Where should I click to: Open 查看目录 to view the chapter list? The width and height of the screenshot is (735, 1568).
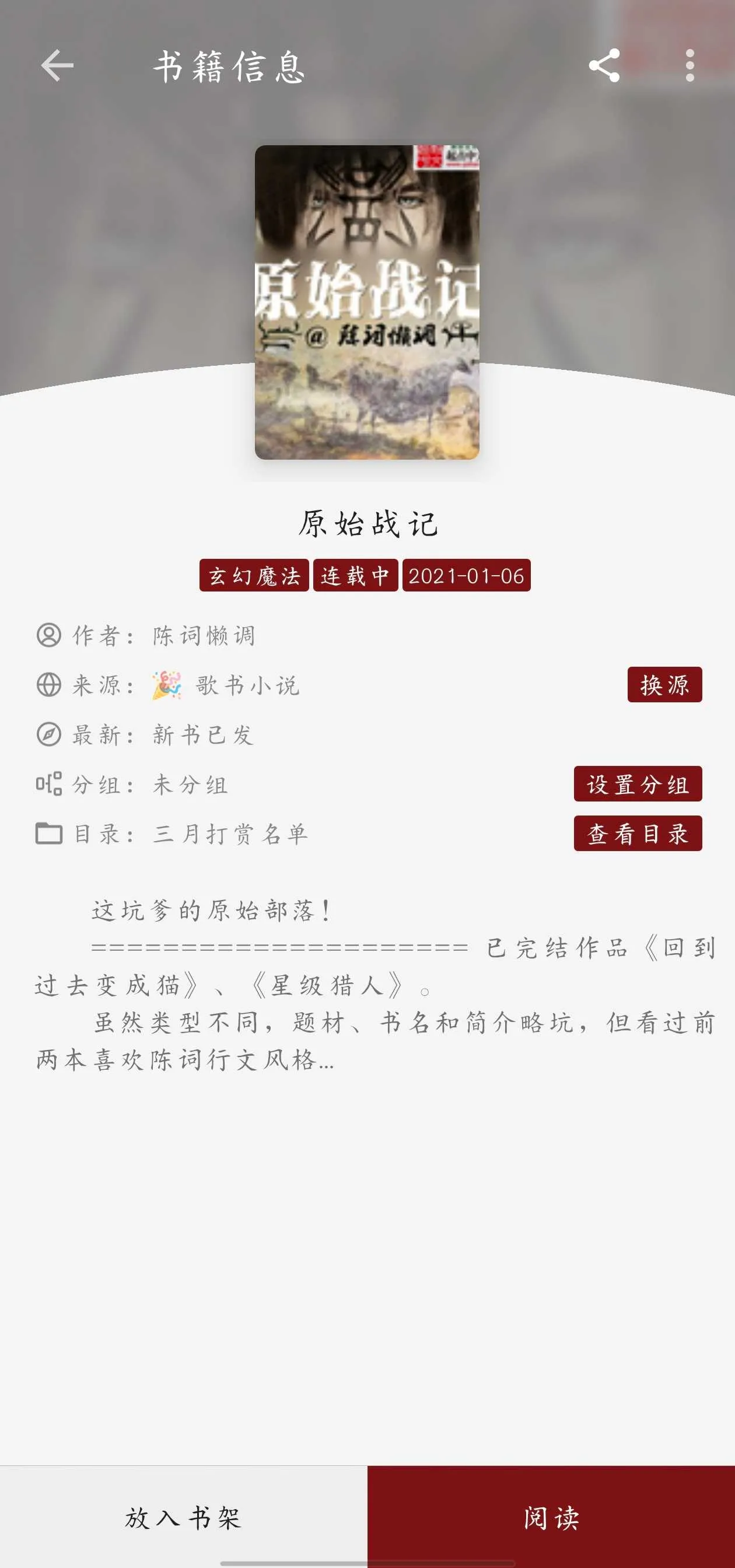[x=637, y=834]
